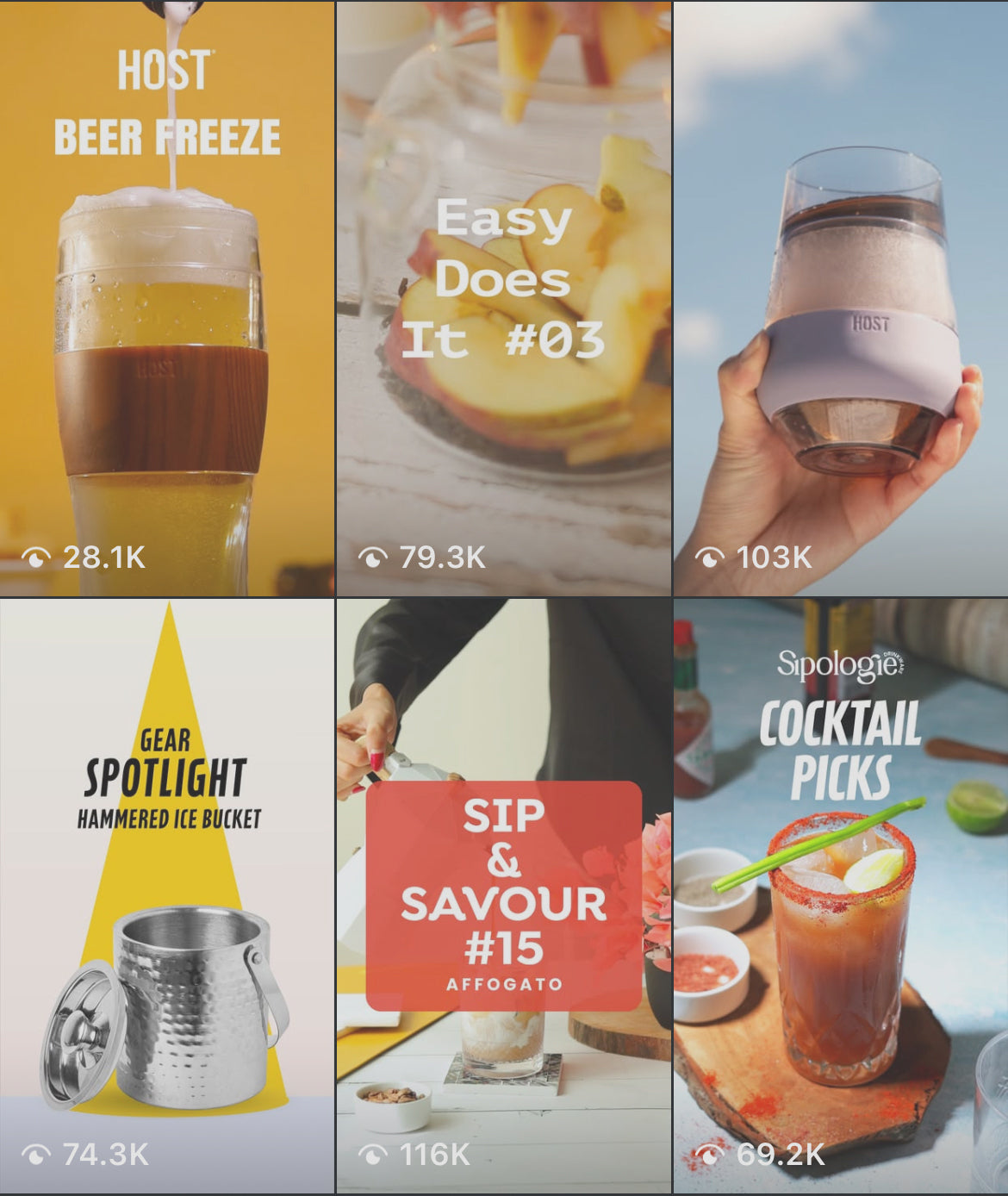The width and height of the screenshot is (1008, 1196).
Task: Open the video of the hand holding a HOST glass
Action: [x=841, y=297]
